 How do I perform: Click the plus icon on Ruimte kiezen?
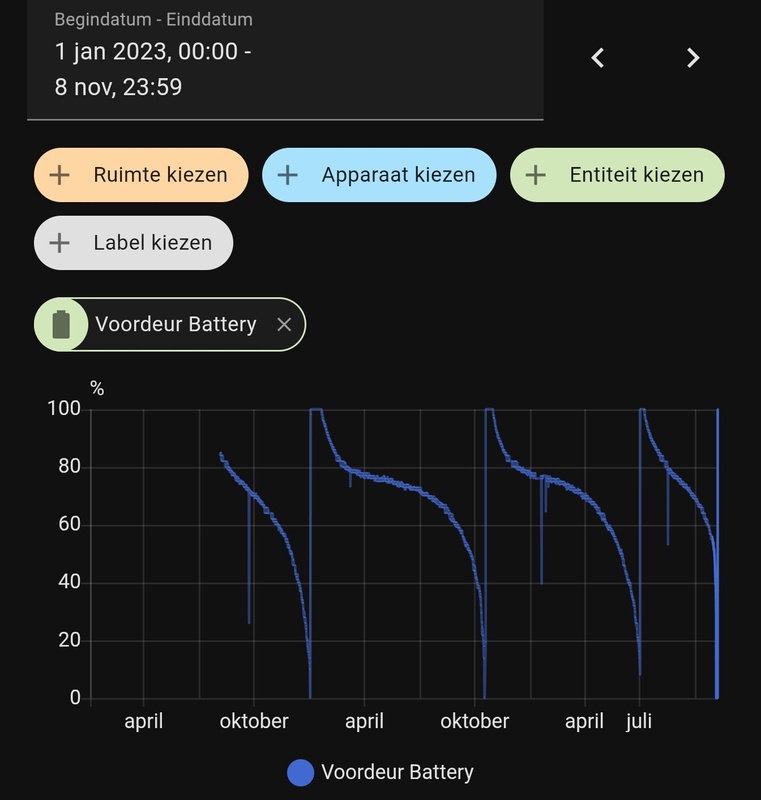(x=62, y=173)
